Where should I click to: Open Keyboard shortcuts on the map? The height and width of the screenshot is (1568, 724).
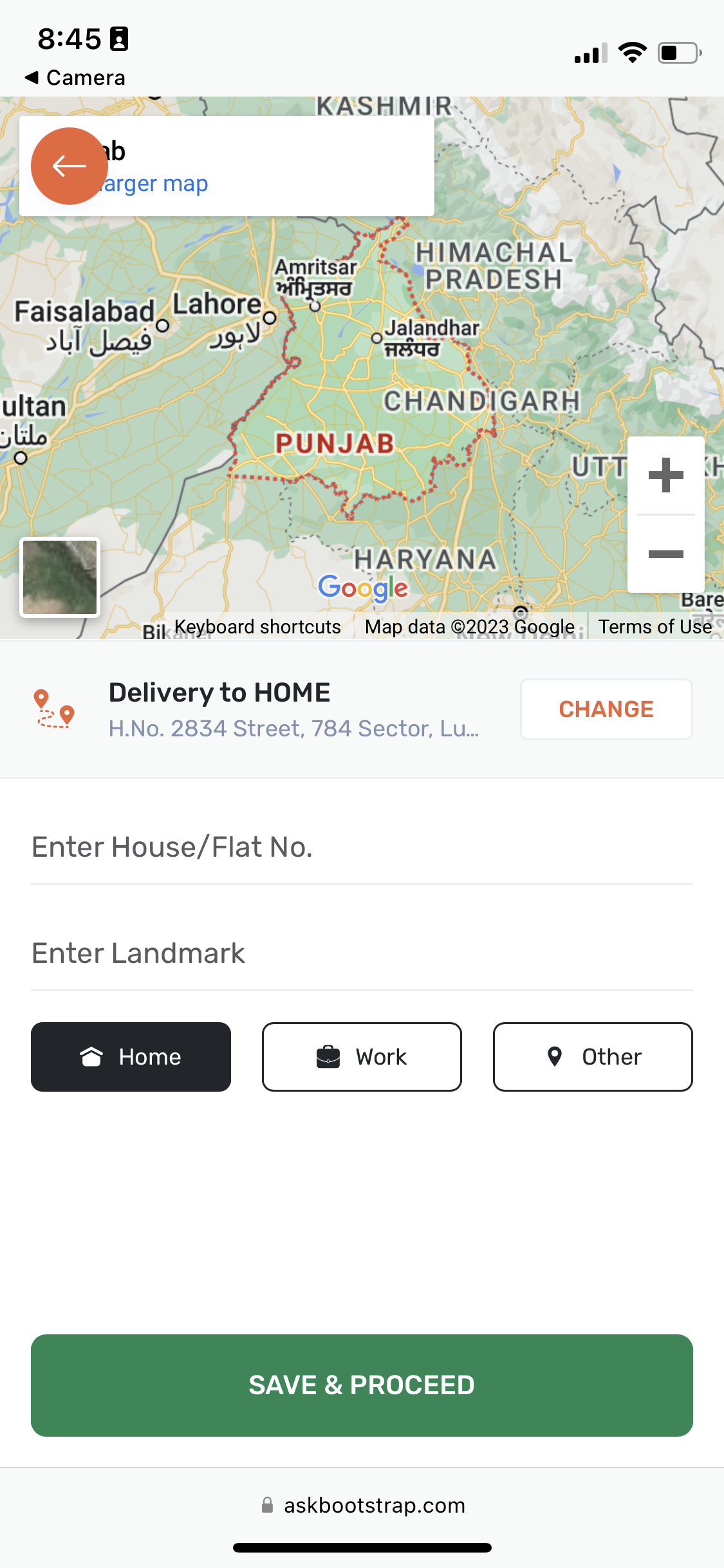click(257, 627)
